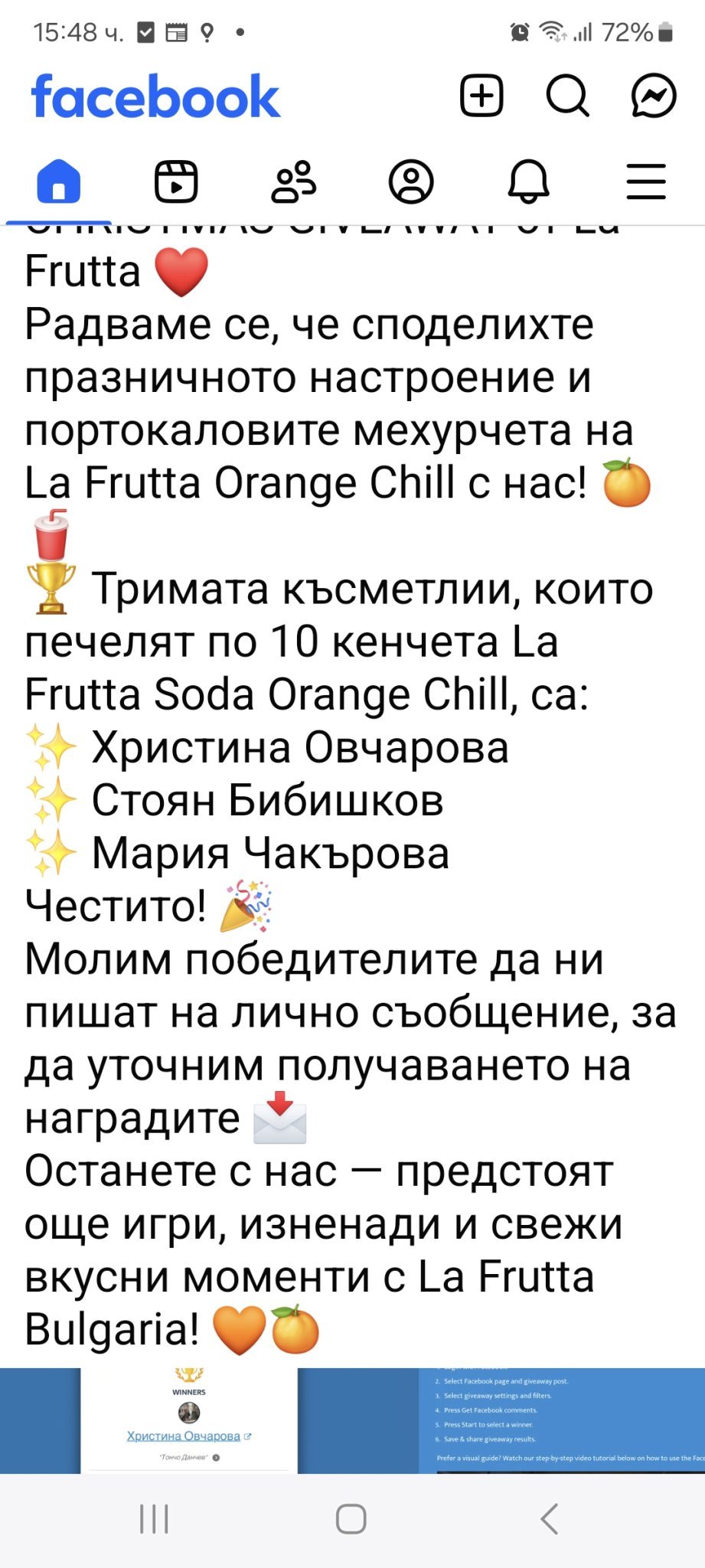Create a new post with the plus icon
This screenshot has width=705, height=1568.
tap(481, 96)
